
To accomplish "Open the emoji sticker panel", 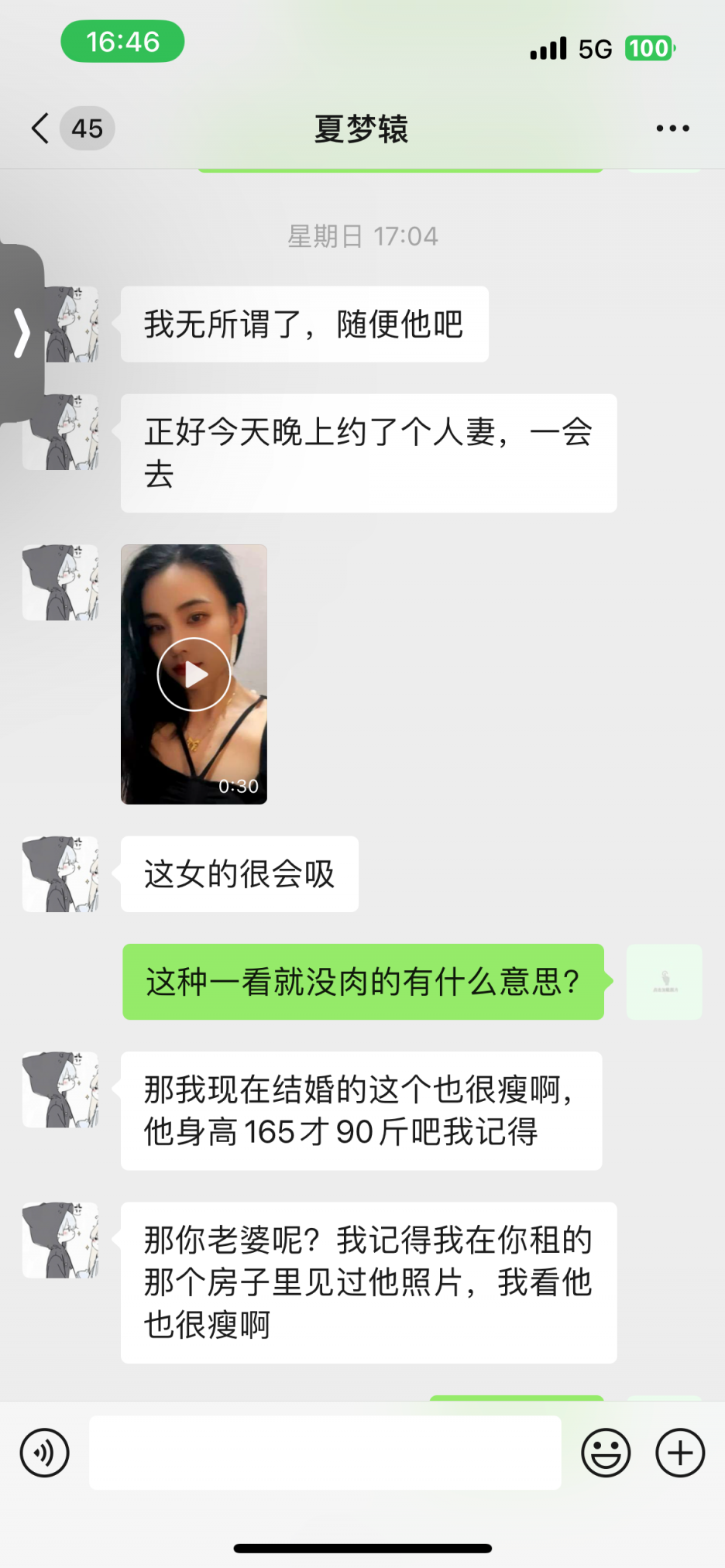I will (606, 1453).
